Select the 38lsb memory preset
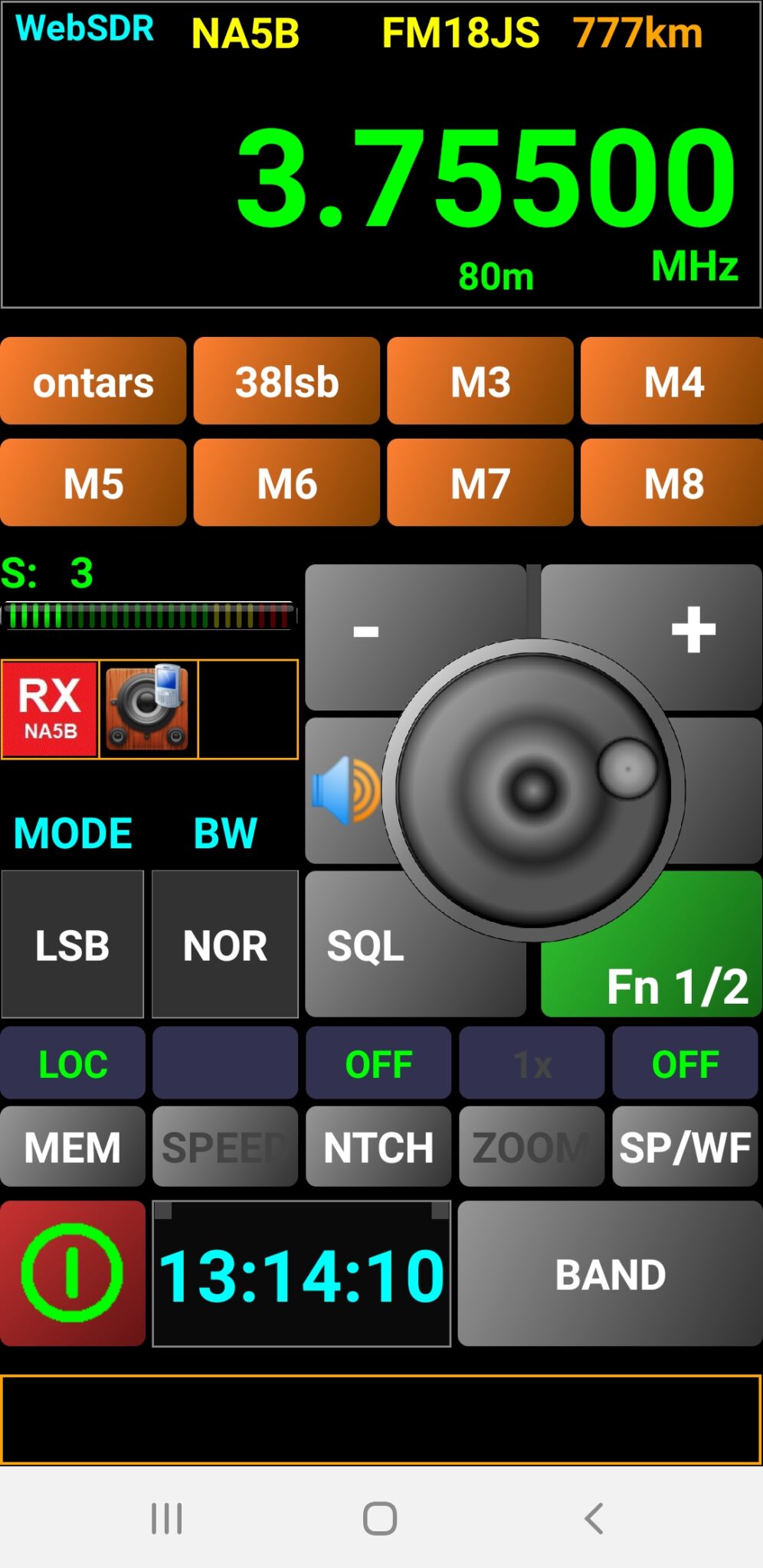 (287, 381)
